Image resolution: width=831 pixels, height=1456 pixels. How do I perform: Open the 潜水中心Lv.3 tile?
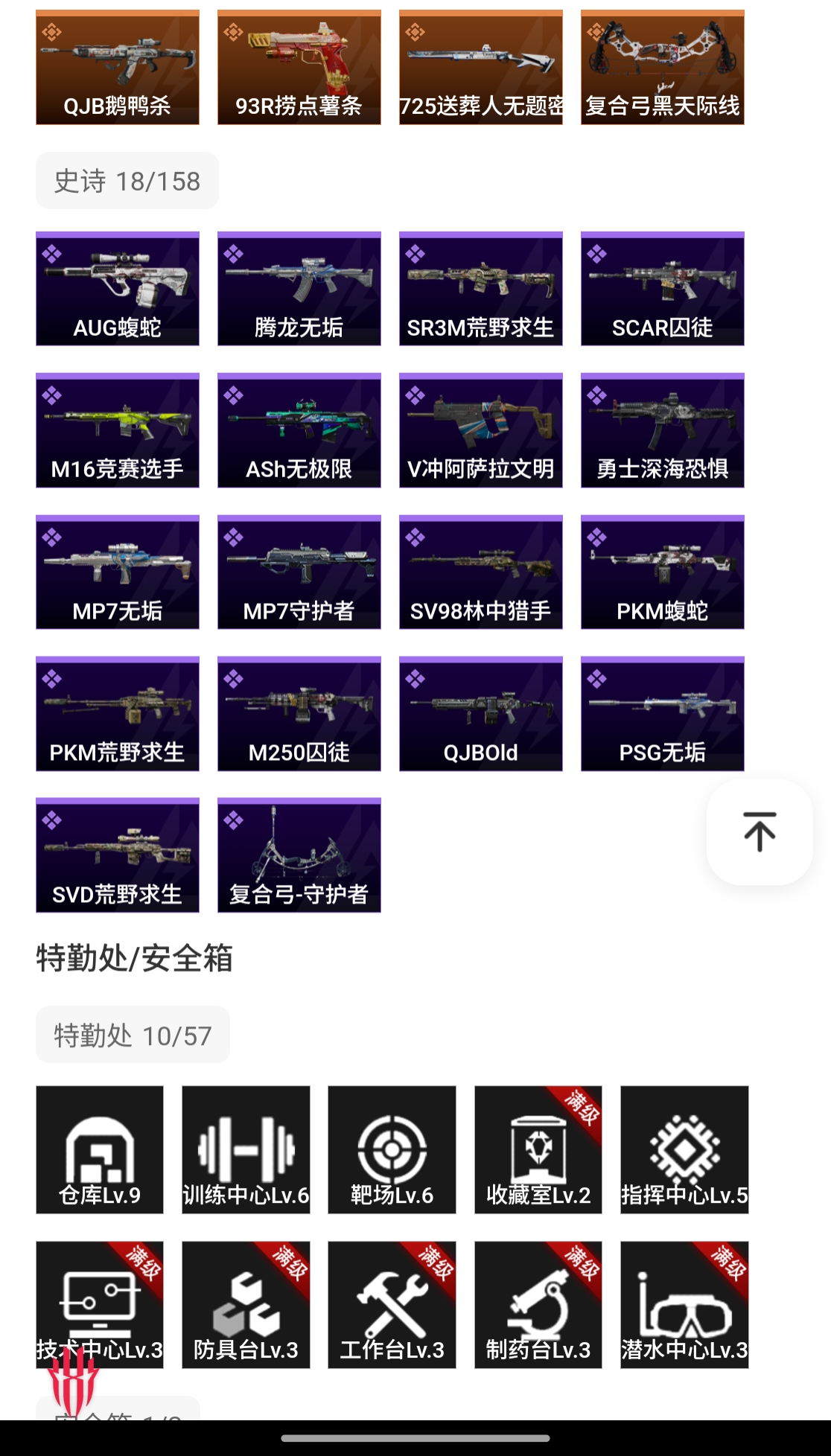click(x=684, y=1304)
